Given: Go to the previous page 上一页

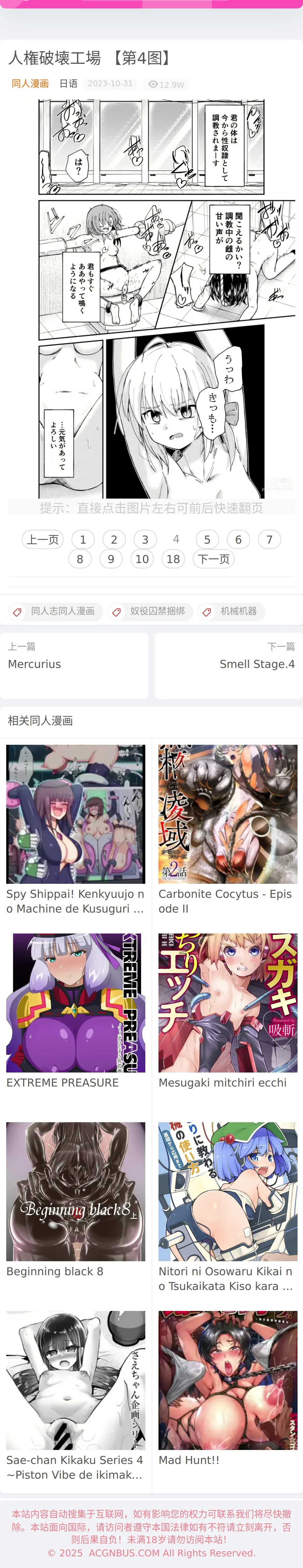Looking at the screenshot, I should tap(42, 539).
